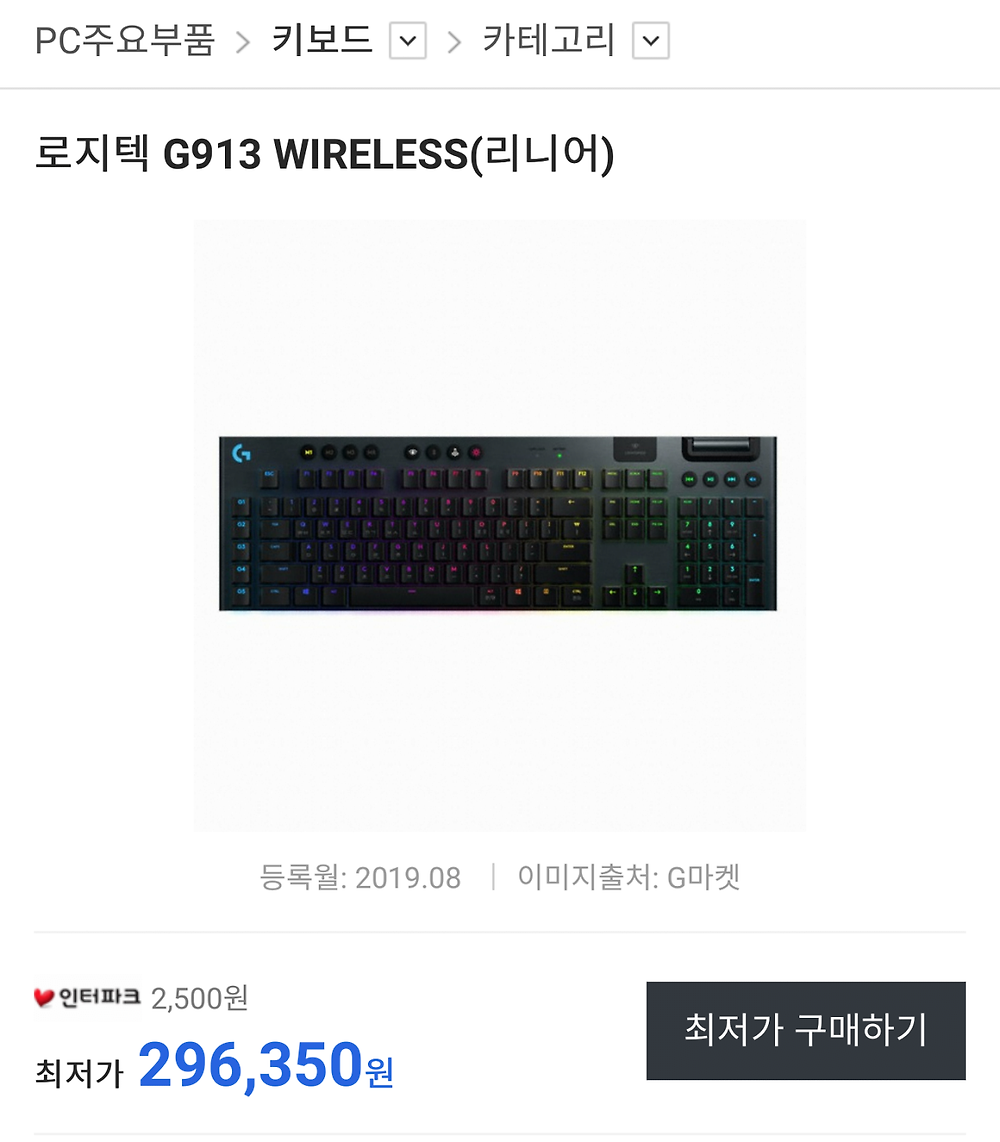1000x1142 pixels.
Task: Open the G913 keyboard product image
Action: coord(498,524)
